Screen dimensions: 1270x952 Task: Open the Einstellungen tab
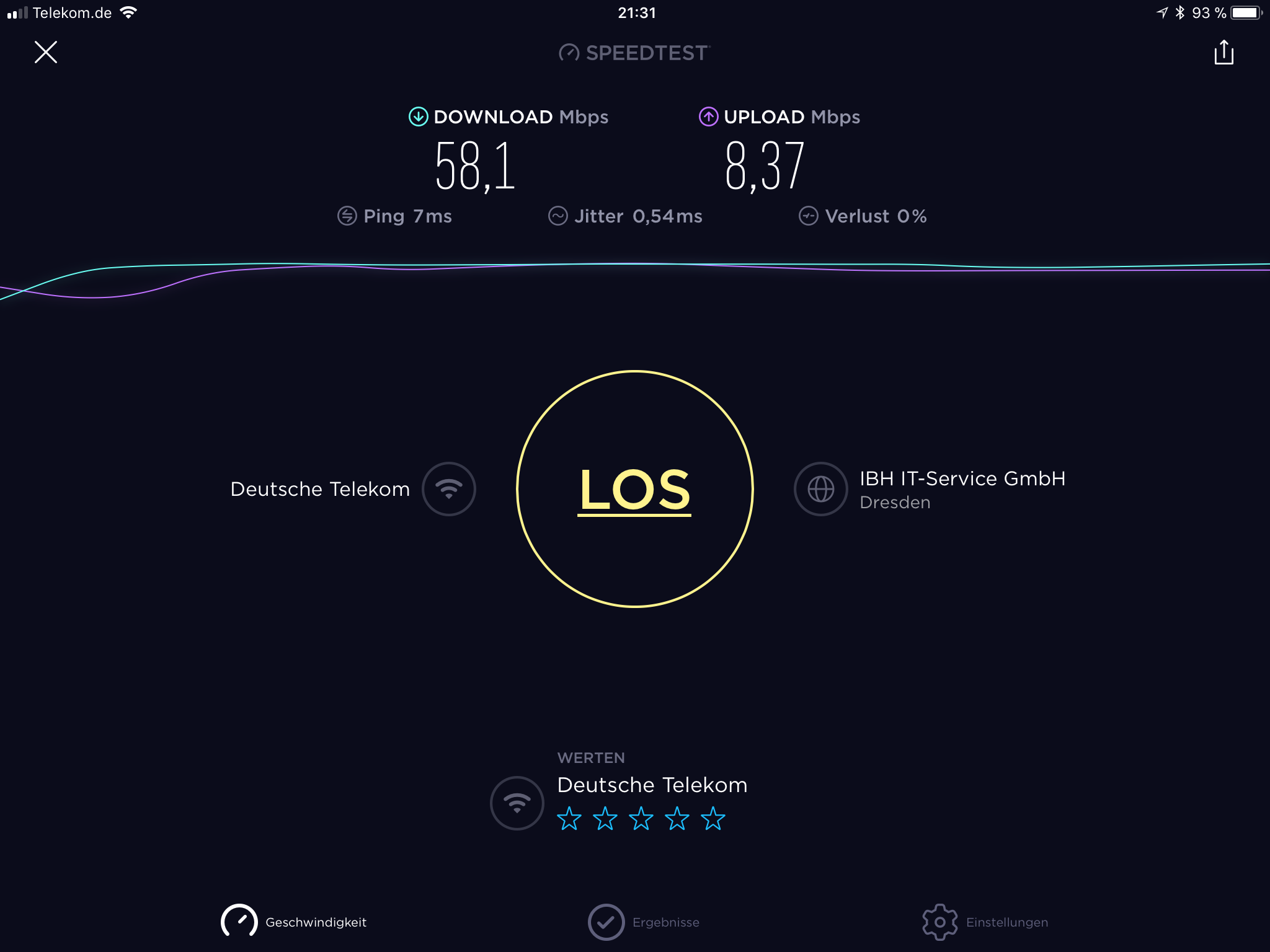point(985,922)
